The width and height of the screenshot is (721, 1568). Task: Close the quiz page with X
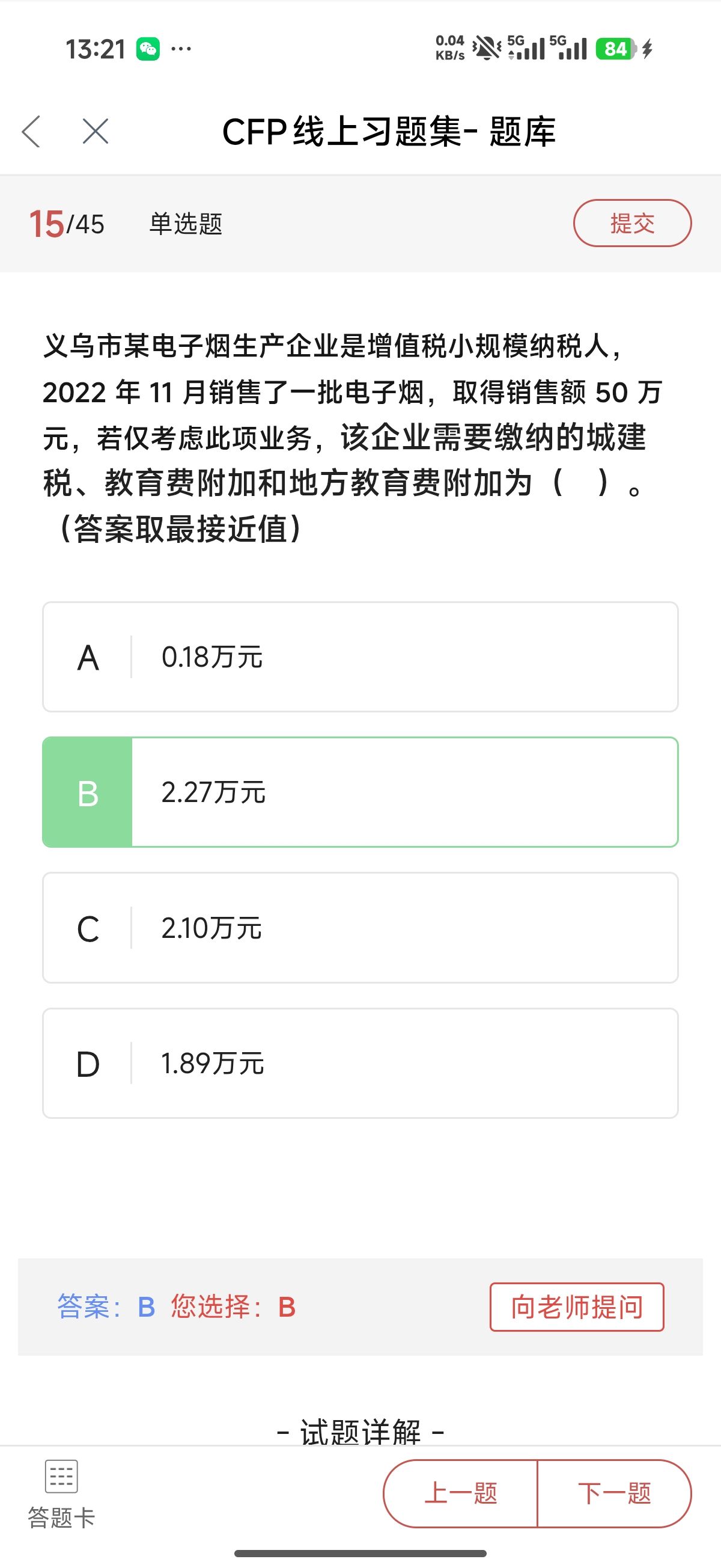point(96,132)
